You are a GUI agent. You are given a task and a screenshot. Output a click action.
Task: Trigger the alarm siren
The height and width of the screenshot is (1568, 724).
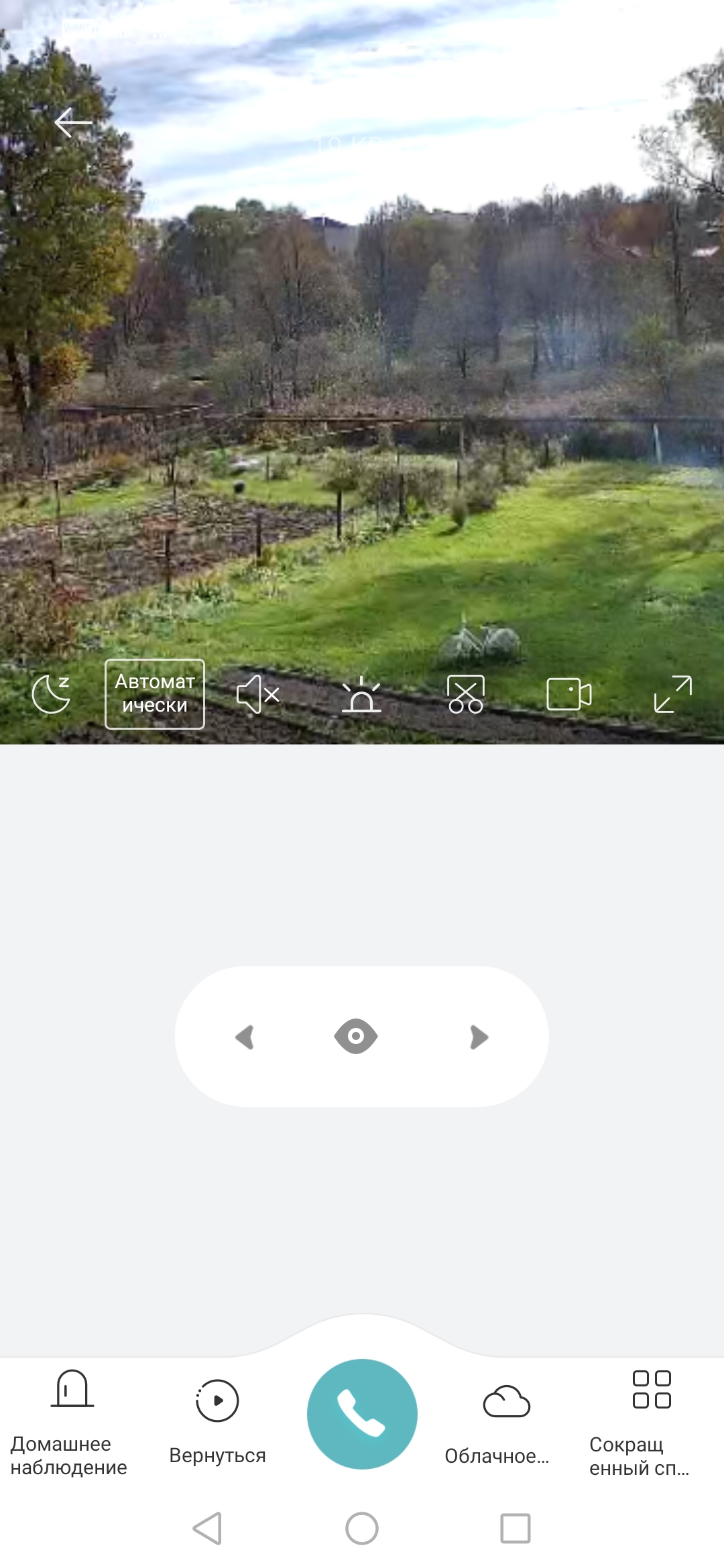[361, 694]
